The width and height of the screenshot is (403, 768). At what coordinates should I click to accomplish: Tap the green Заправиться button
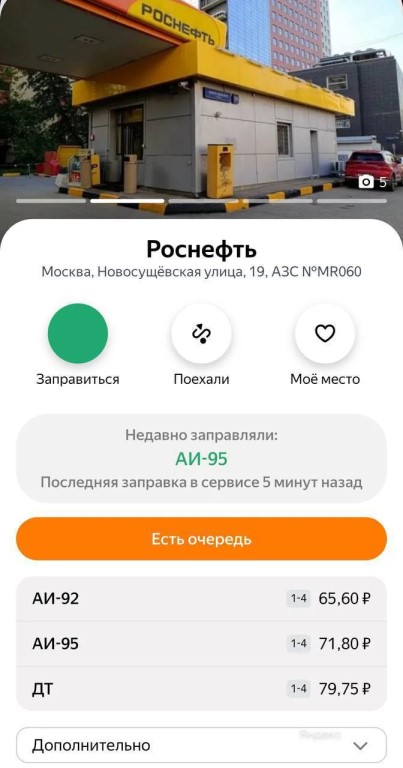tap(78, 333)
